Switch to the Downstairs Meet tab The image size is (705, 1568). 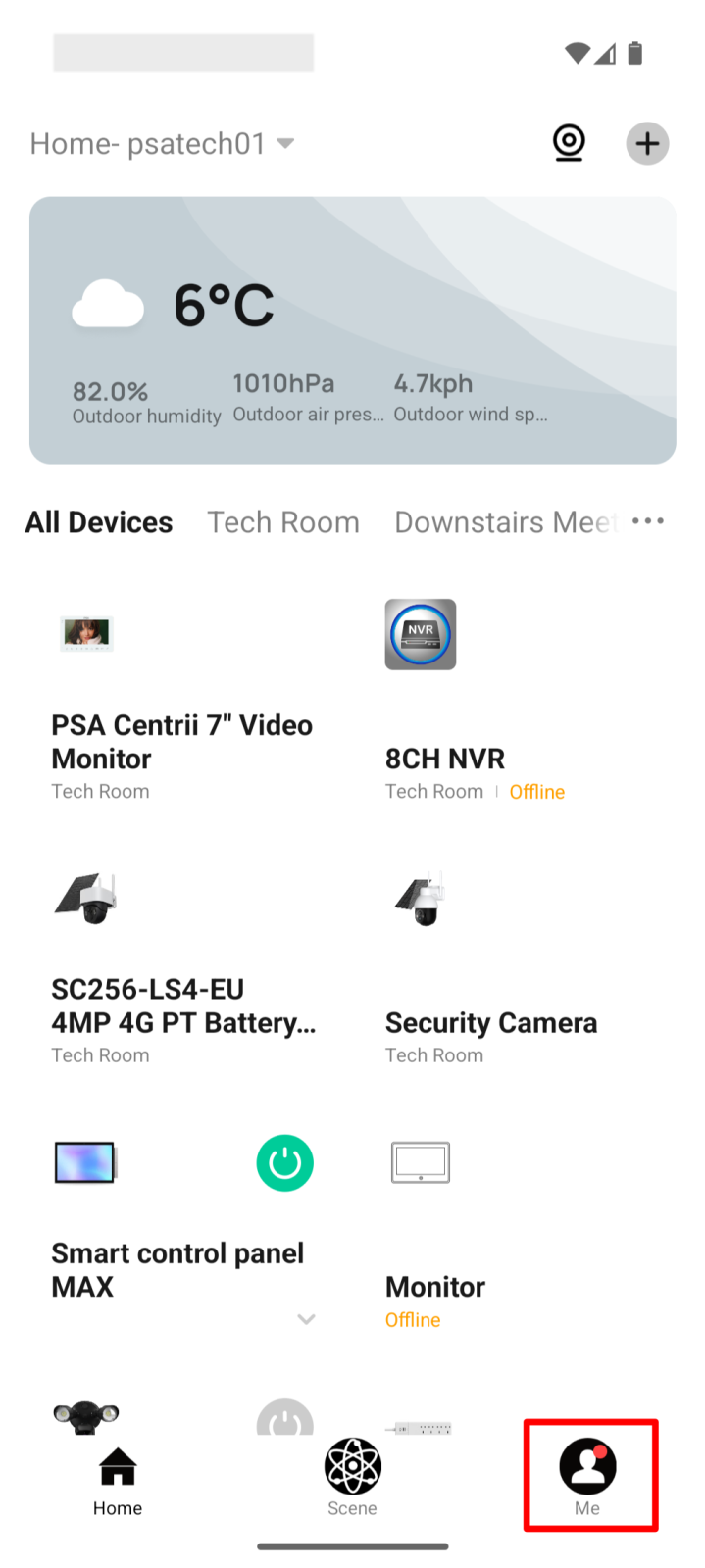point(505,522)
